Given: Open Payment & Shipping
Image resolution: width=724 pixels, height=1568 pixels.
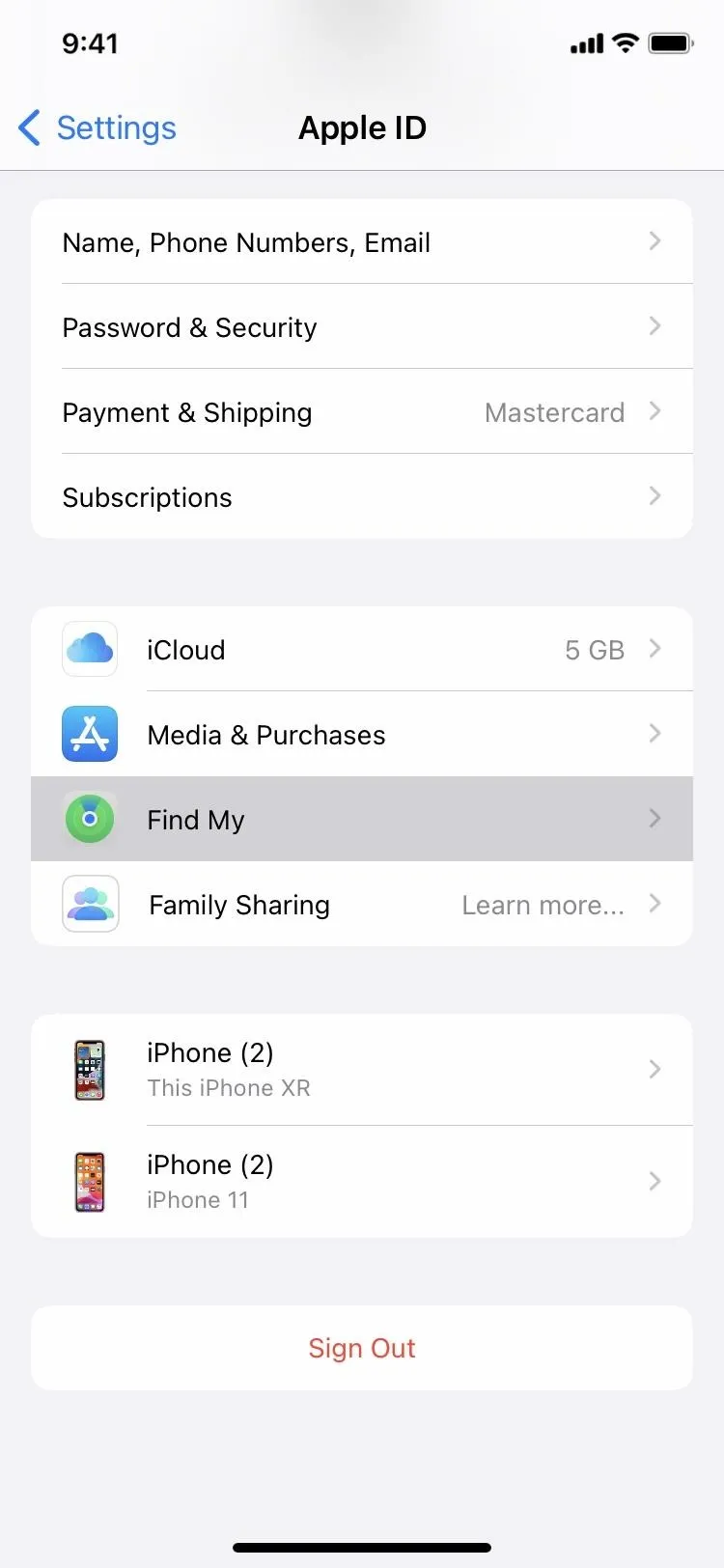Looking at the screenshot, I should [x=362, y=411].
